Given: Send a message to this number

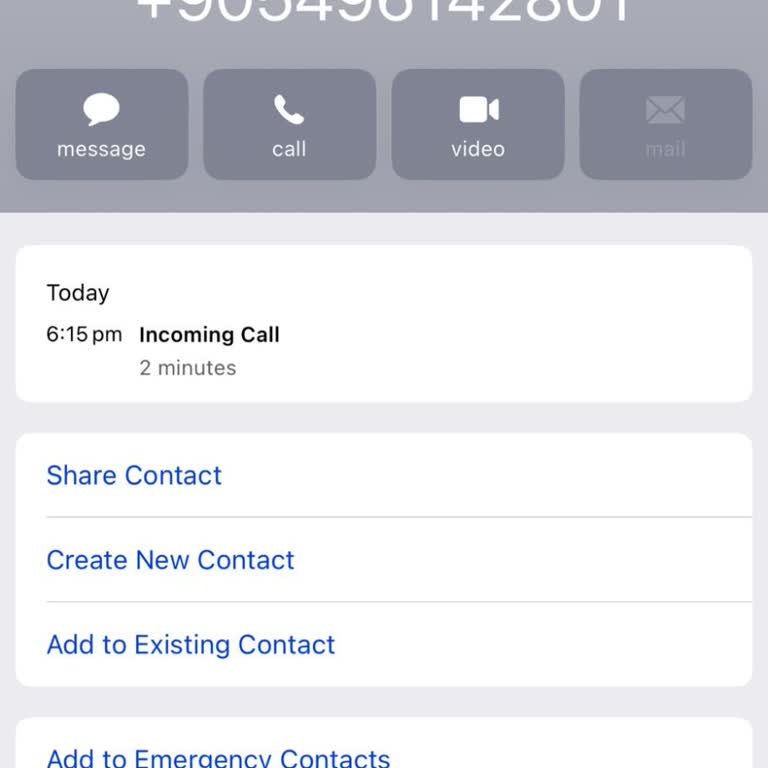Looking at the screenshot, I should coord(101,124).
